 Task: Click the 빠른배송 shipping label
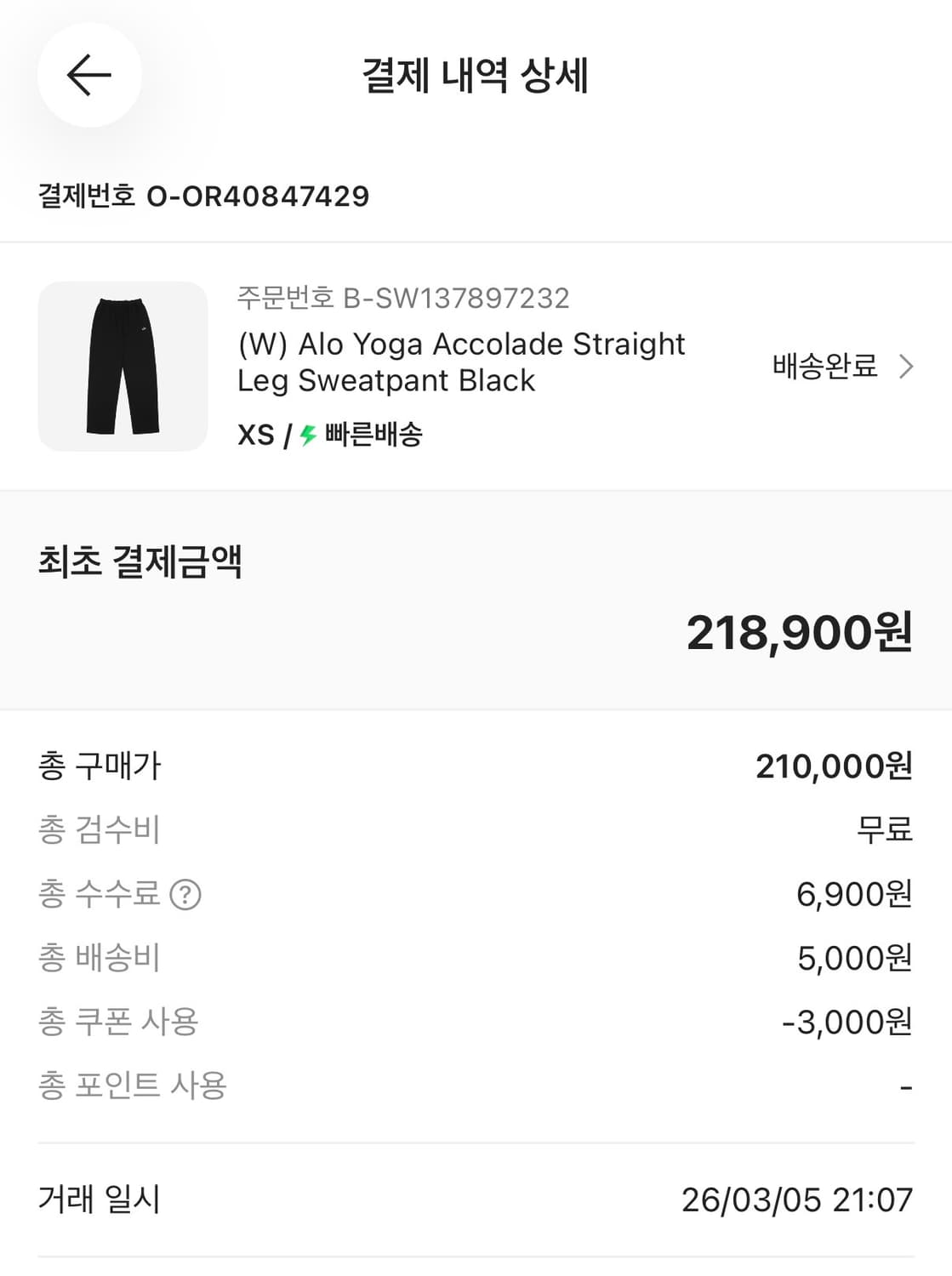click(374, 436)
